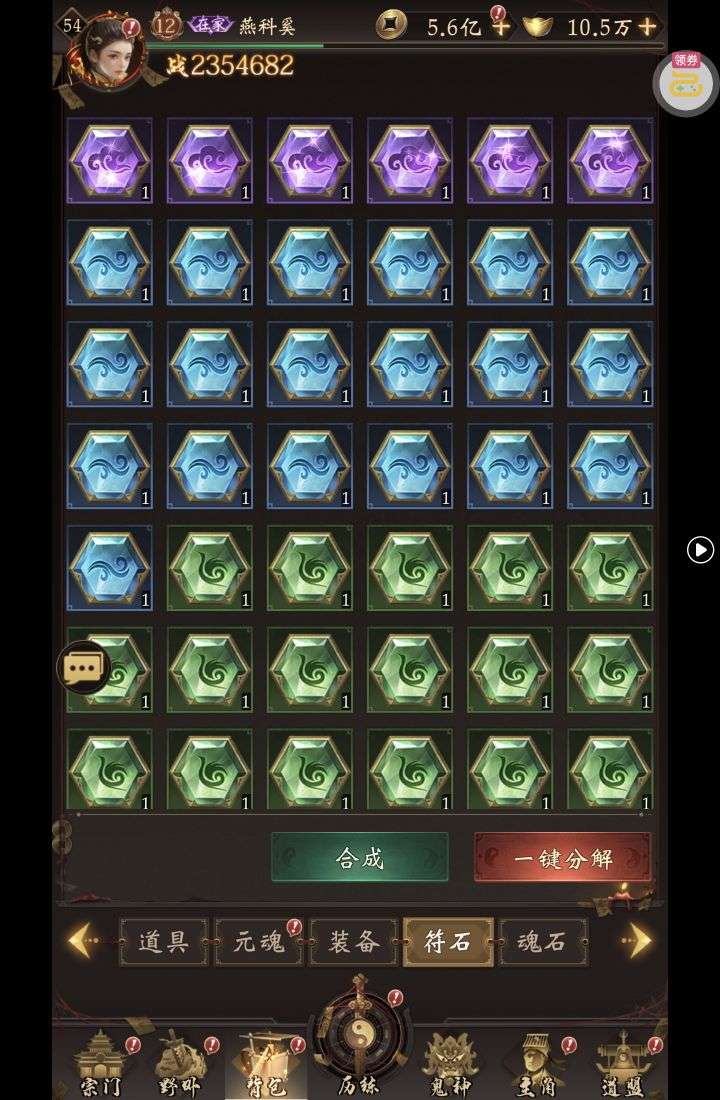This screenshot has height=1100, width=720.
Task: Open the 领券 coupon floating button
Action: [686, 83]
